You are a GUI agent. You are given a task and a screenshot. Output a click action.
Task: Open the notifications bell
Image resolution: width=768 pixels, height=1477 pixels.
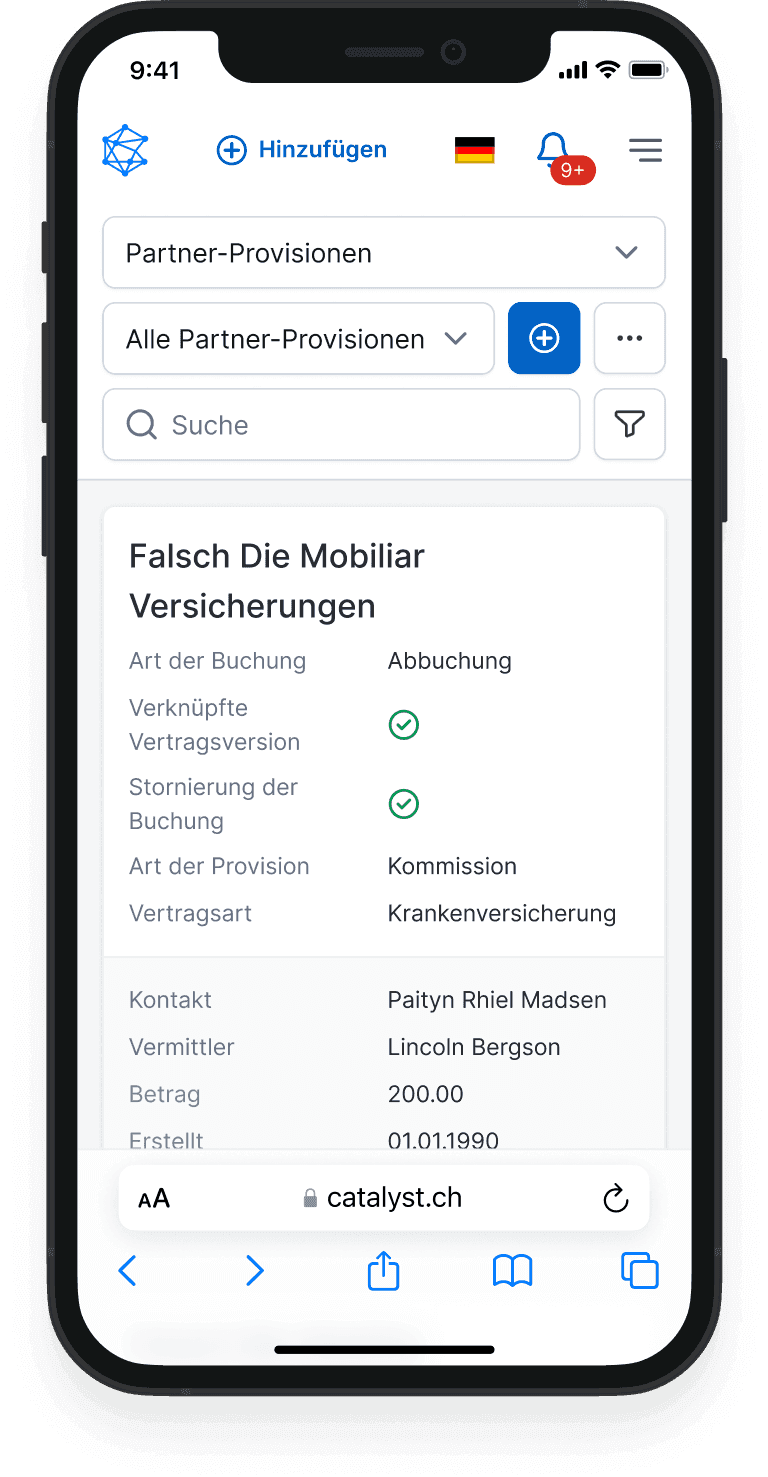point(553,151)
